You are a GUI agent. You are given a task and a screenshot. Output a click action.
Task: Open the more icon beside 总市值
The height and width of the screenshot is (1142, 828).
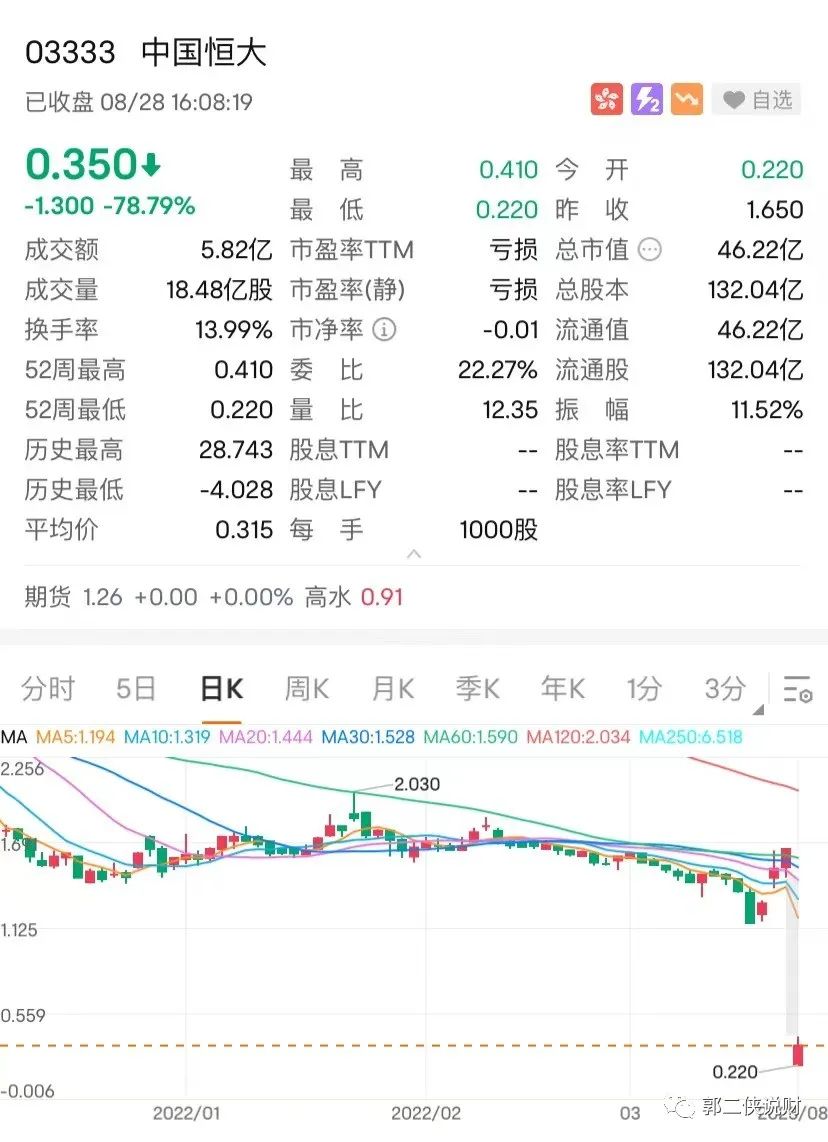[650, 249]
